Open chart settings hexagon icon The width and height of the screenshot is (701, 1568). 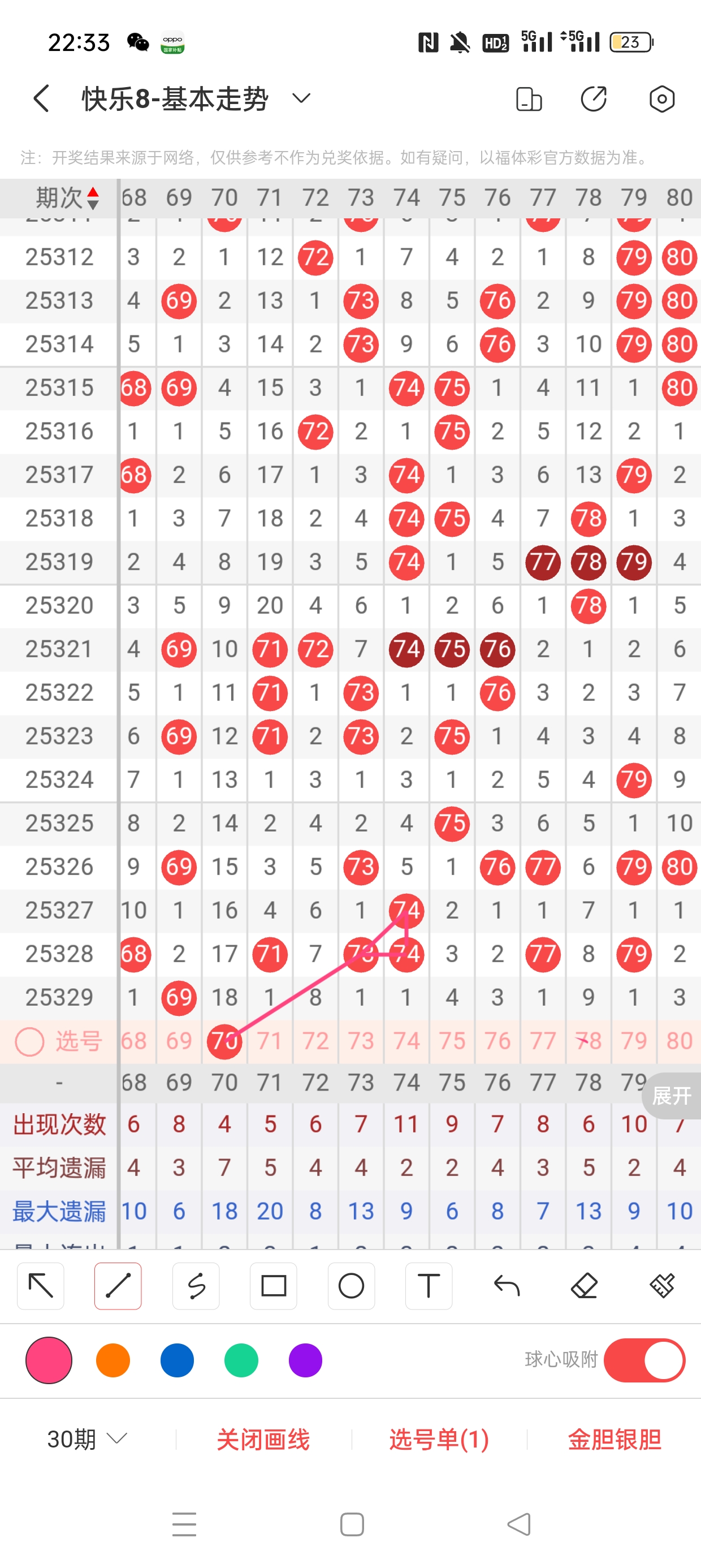point(661,98)
